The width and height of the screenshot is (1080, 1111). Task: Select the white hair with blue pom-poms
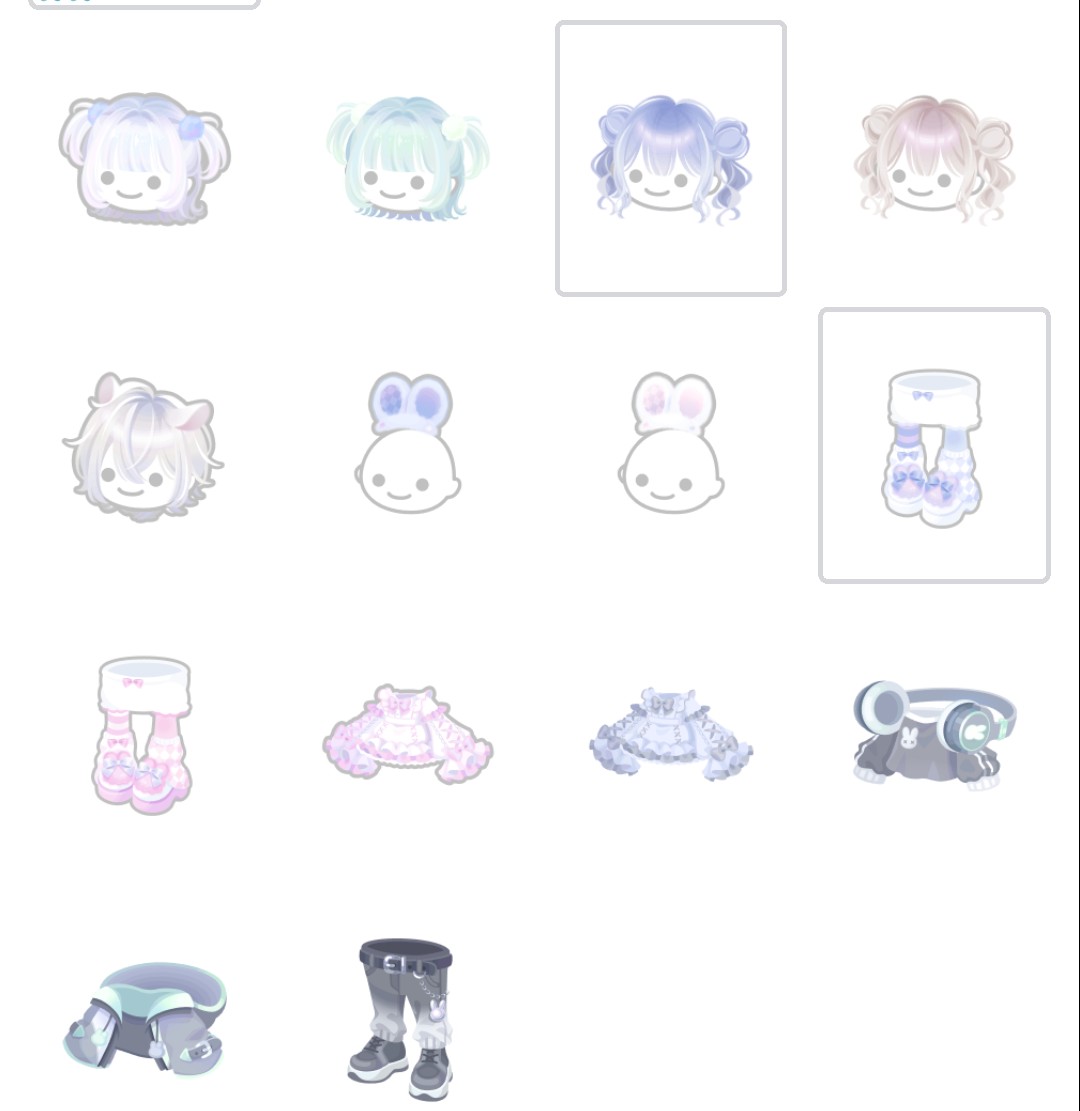[144, 158]
